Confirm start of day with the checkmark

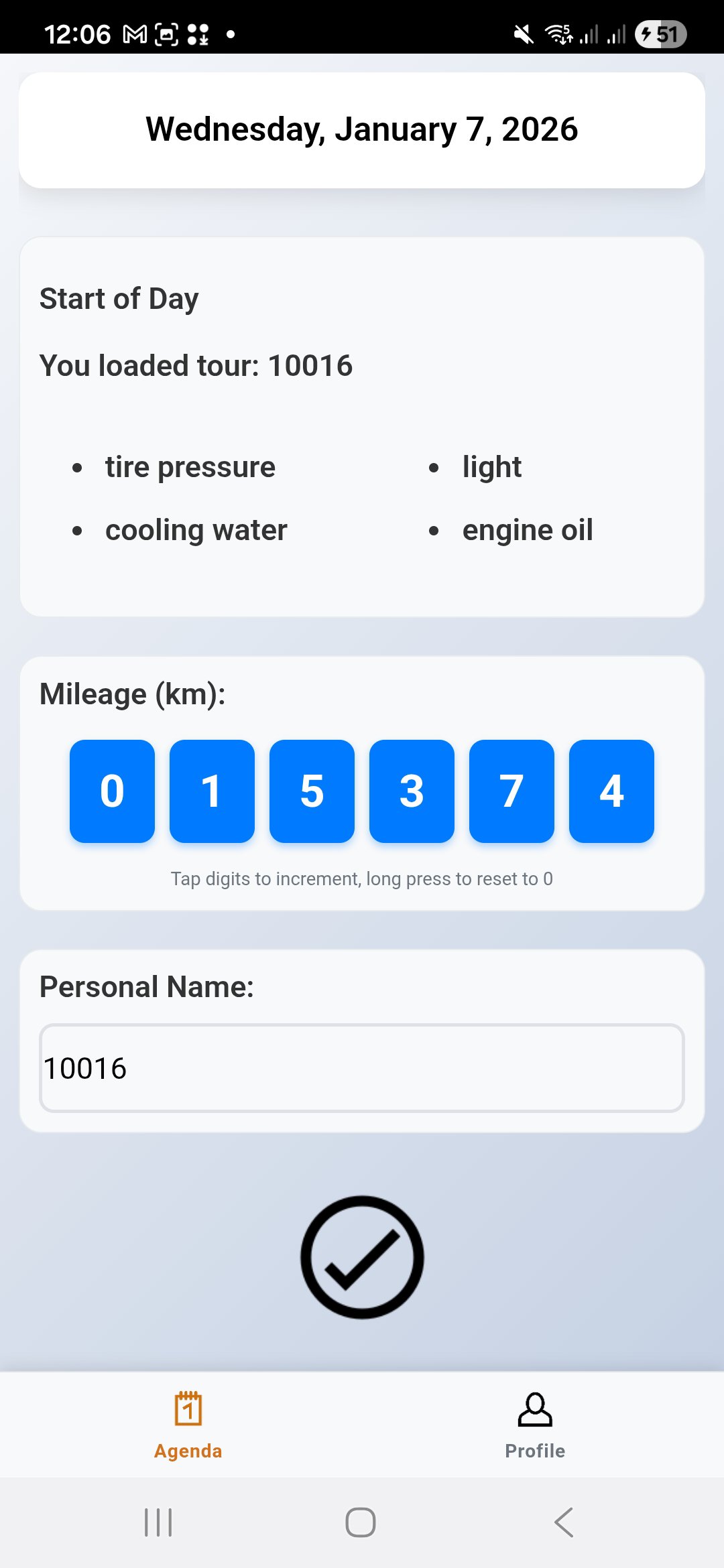[362, 1257]
